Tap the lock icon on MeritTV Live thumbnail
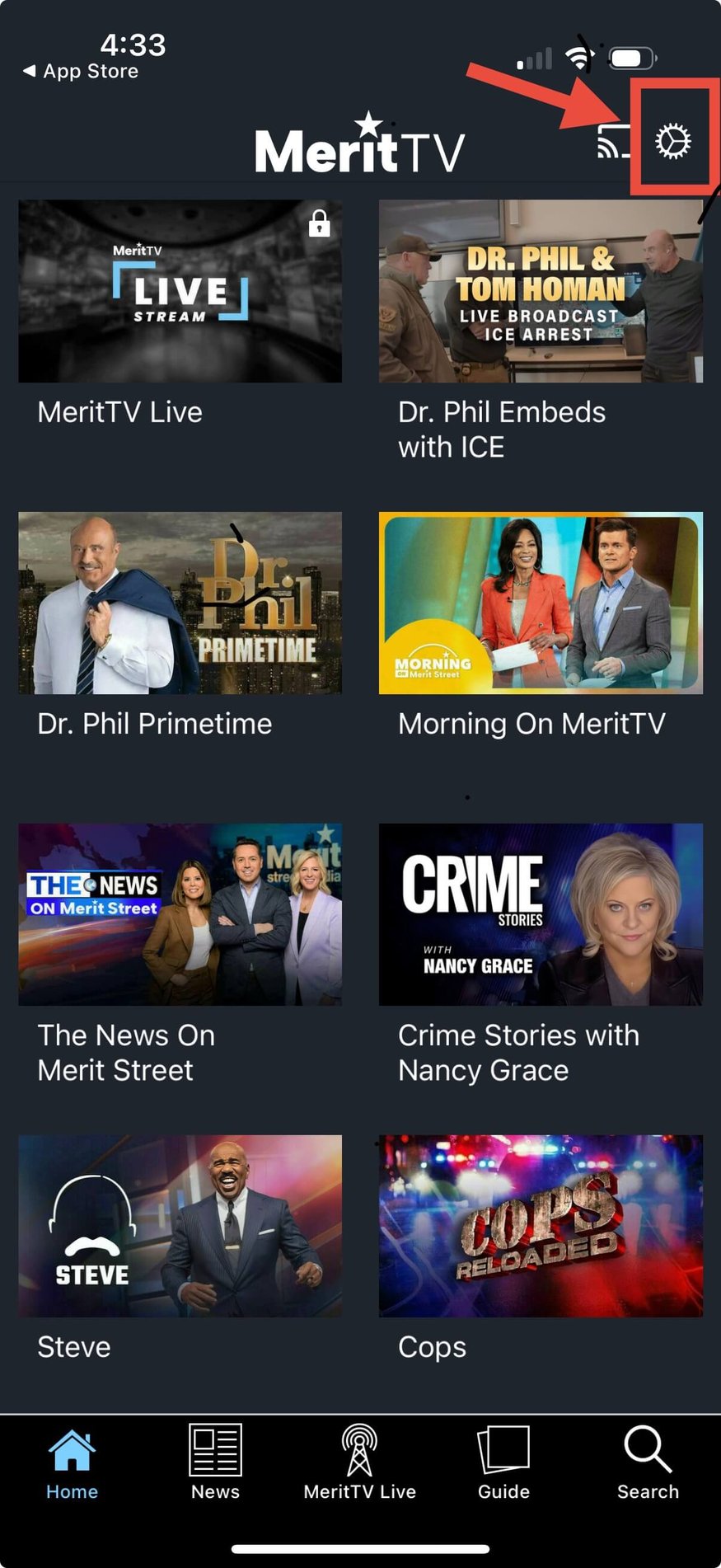This screenshot has width=721, height=1568. click(321, 223)
